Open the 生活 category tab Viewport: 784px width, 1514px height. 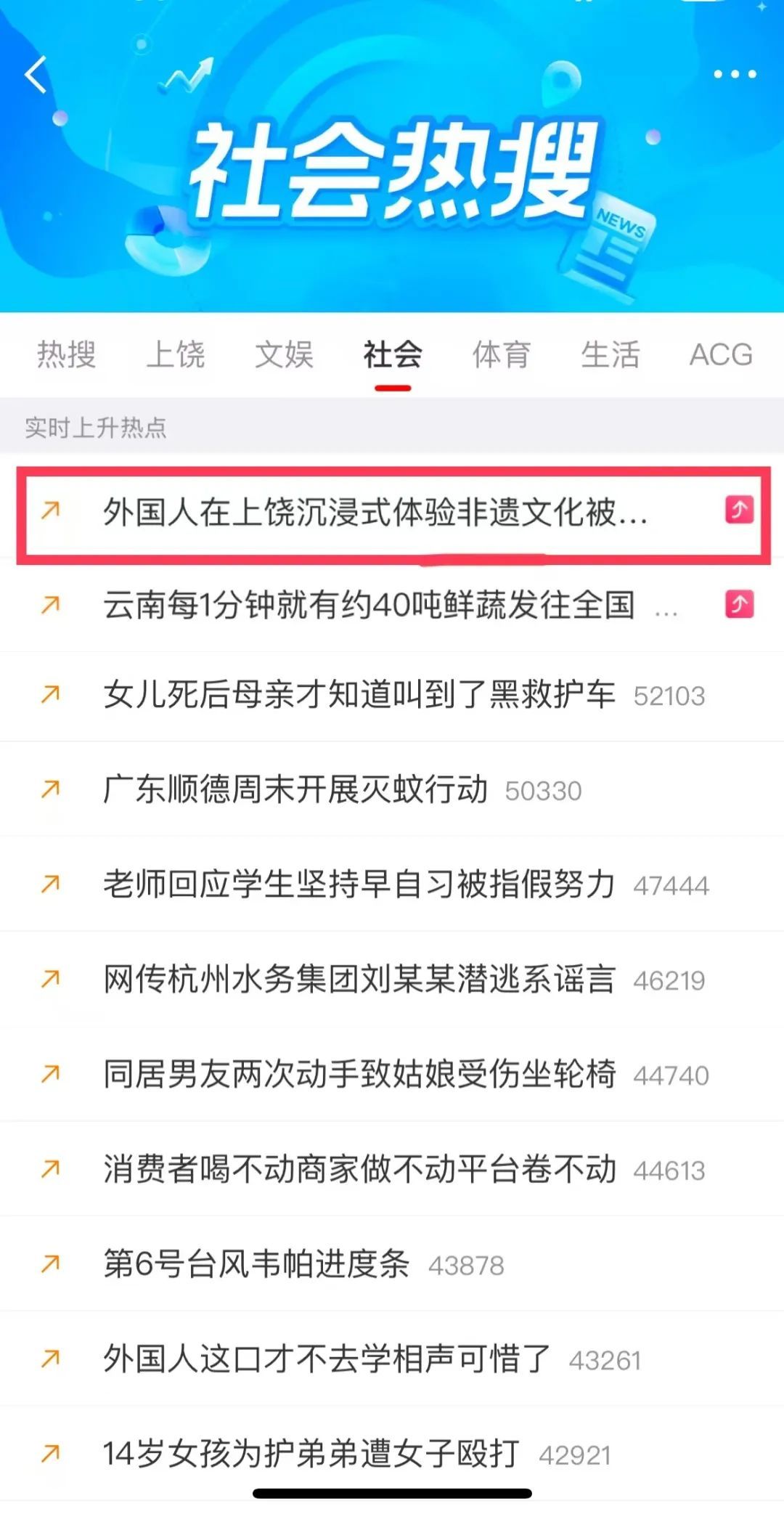tap(611, 355)
